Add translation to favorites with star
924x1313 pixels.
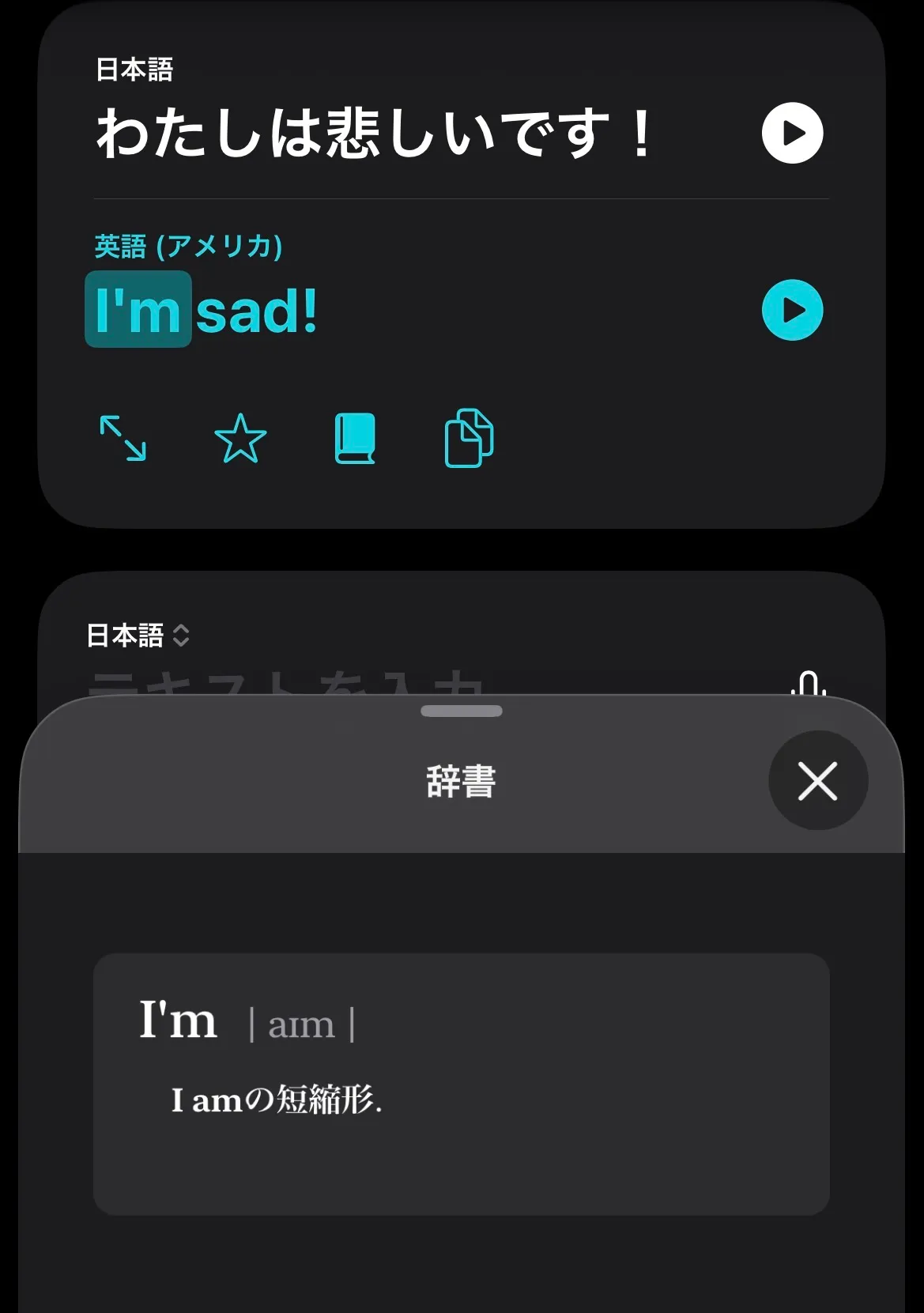pyautogui.click(x=240, y=438)
